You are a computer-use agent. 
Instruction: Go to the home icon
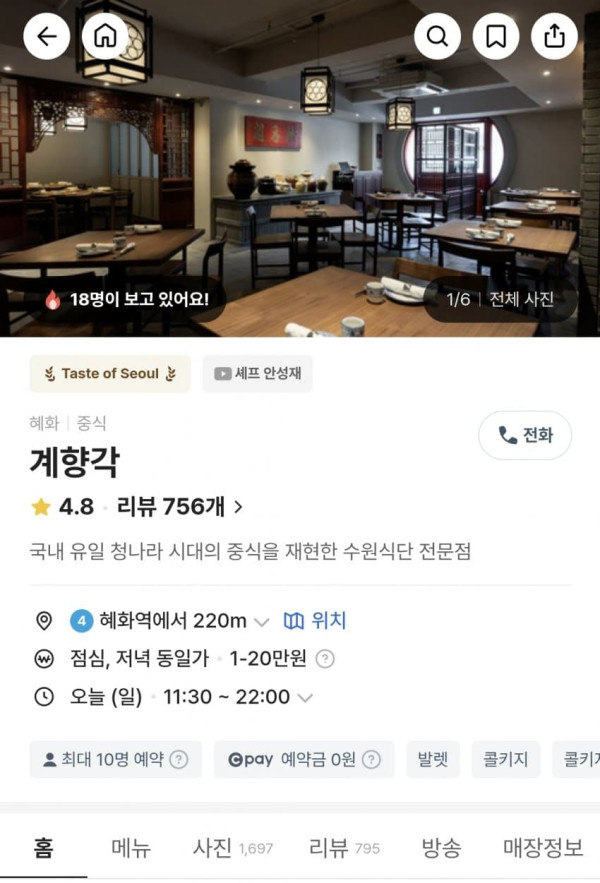(x=105, y=37)
